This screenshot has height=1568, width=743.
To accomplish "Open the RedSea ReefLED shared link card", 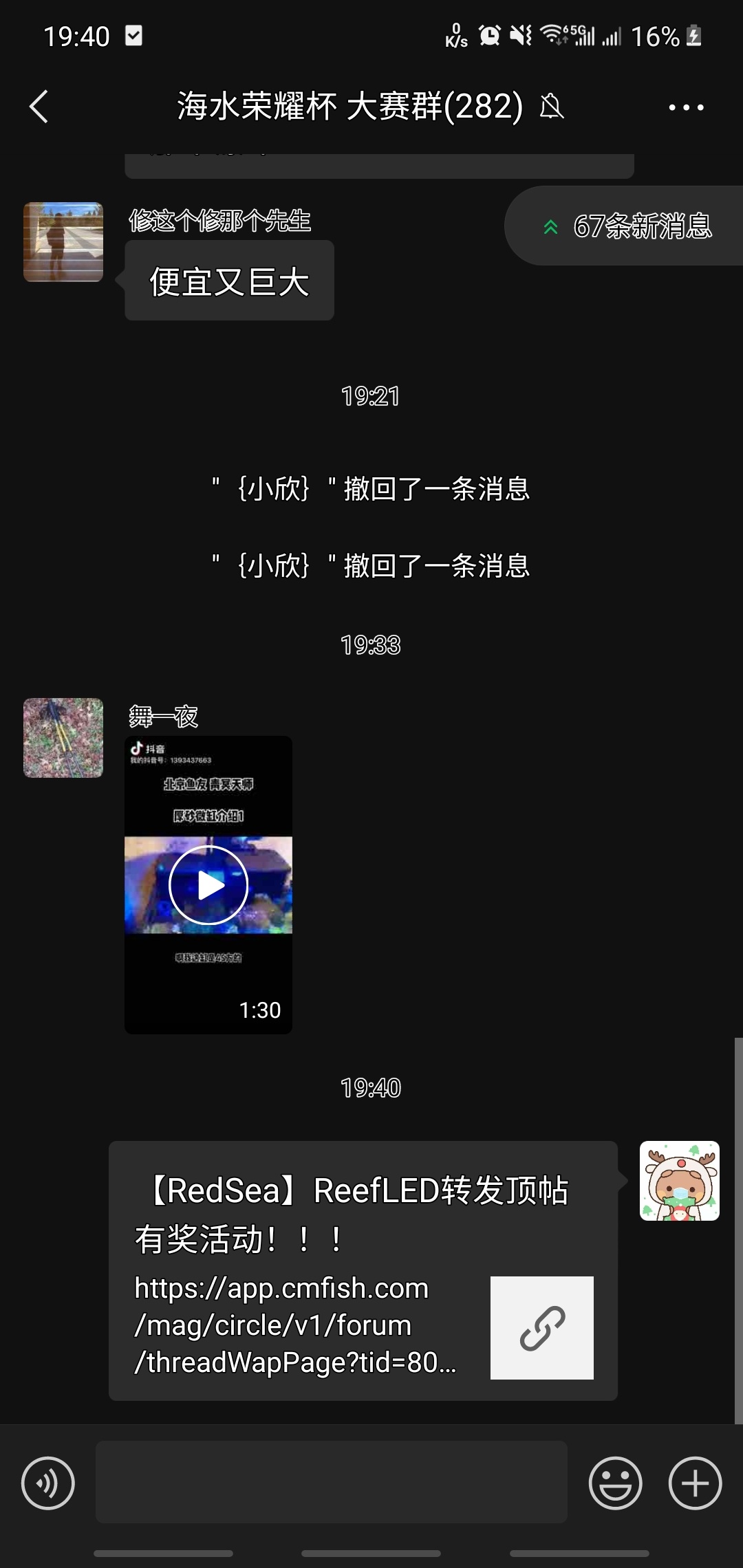I will coord(363,1271).
